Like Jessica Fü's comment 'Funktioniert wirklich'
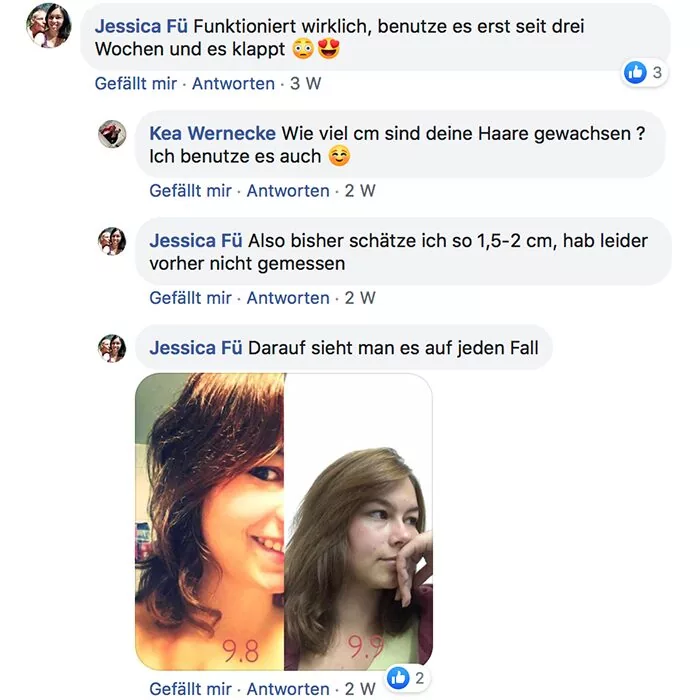The height and width of the screenshot is (700, 700). (135, 84)
